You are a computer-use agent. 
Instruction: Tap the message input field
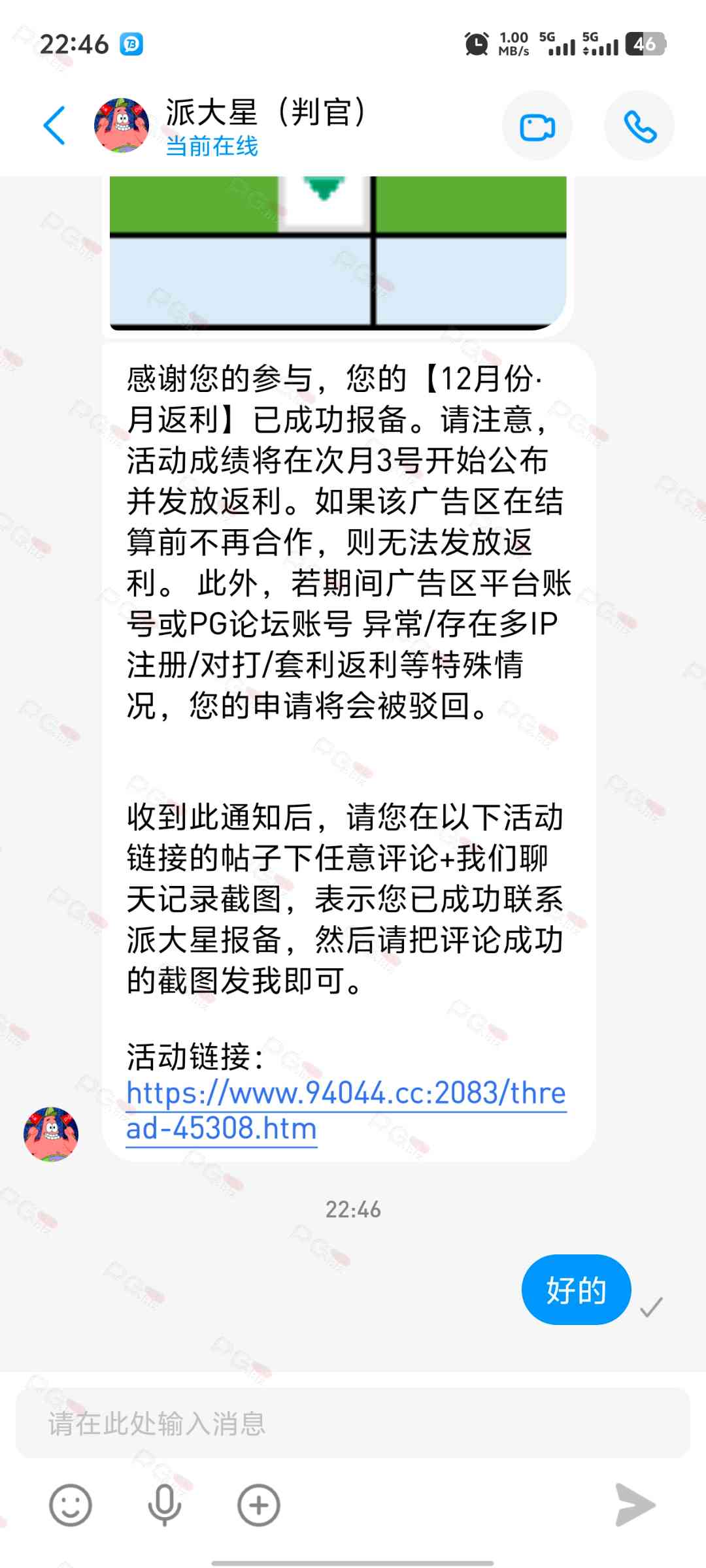pyautogui.click(x=353, y=1423)
